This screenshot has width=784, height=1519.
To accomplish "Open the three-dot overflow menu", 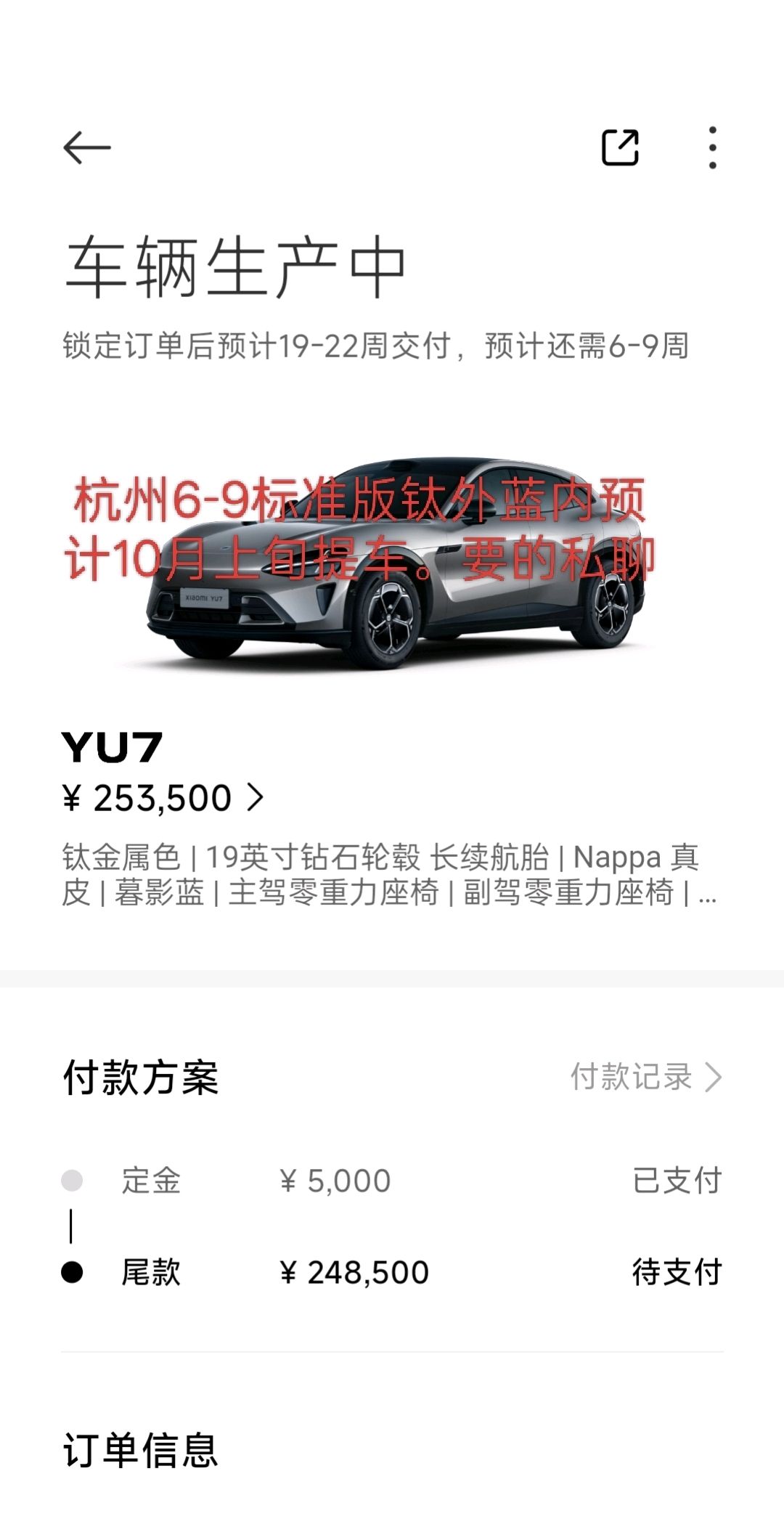I will pos(712,147).
